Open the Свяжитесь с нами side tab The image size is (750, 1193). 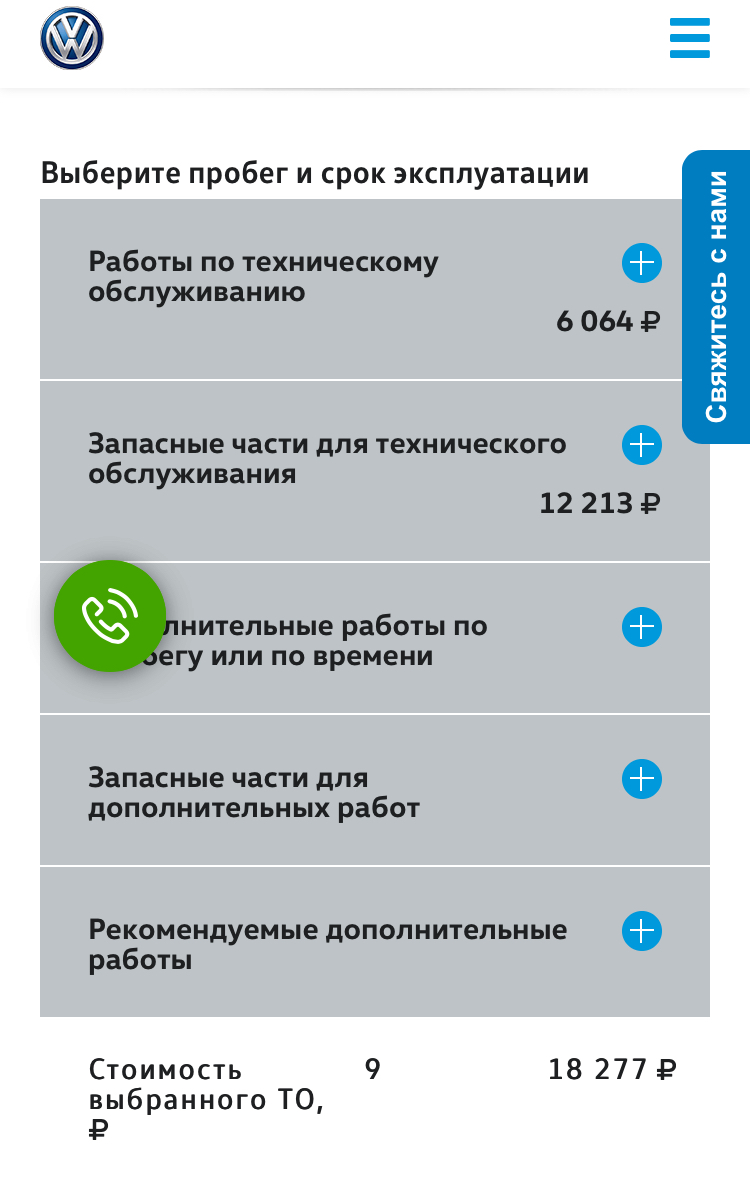click(x=716, y=297)
